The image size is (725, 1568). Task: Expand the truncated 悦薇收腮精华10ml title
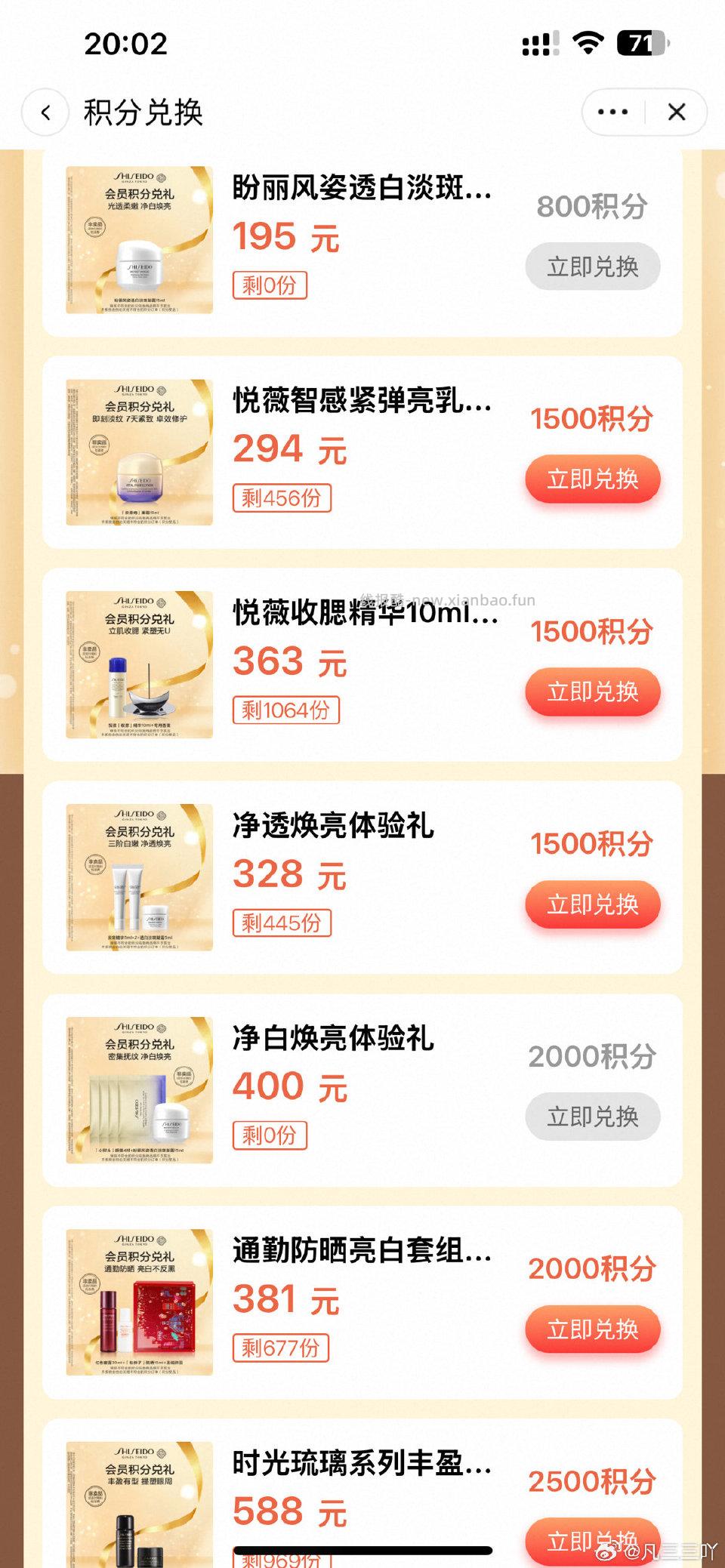pyautogui.click(x=362, y=617)
